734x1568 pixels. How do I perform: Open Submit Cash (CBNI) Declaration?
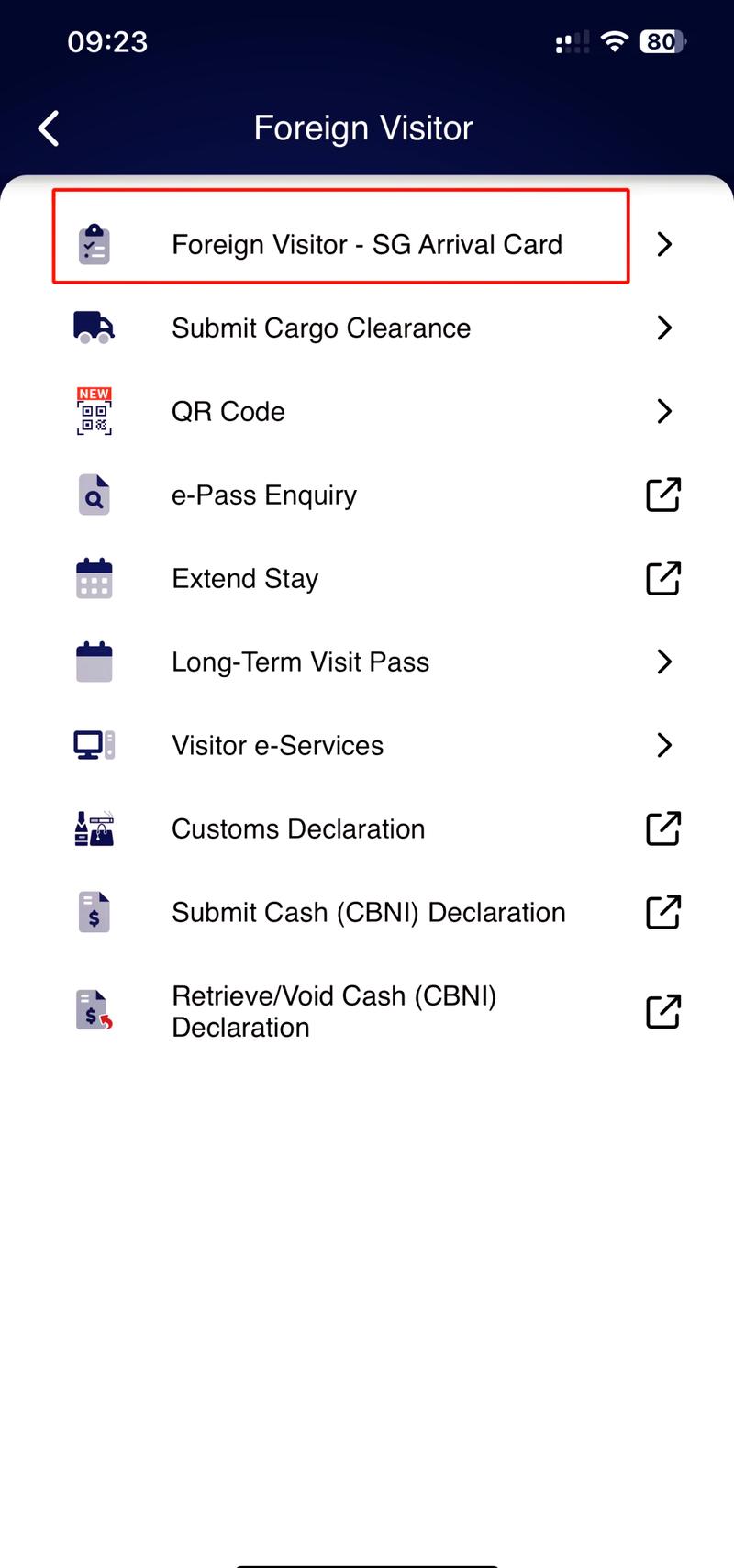[368, 913]
